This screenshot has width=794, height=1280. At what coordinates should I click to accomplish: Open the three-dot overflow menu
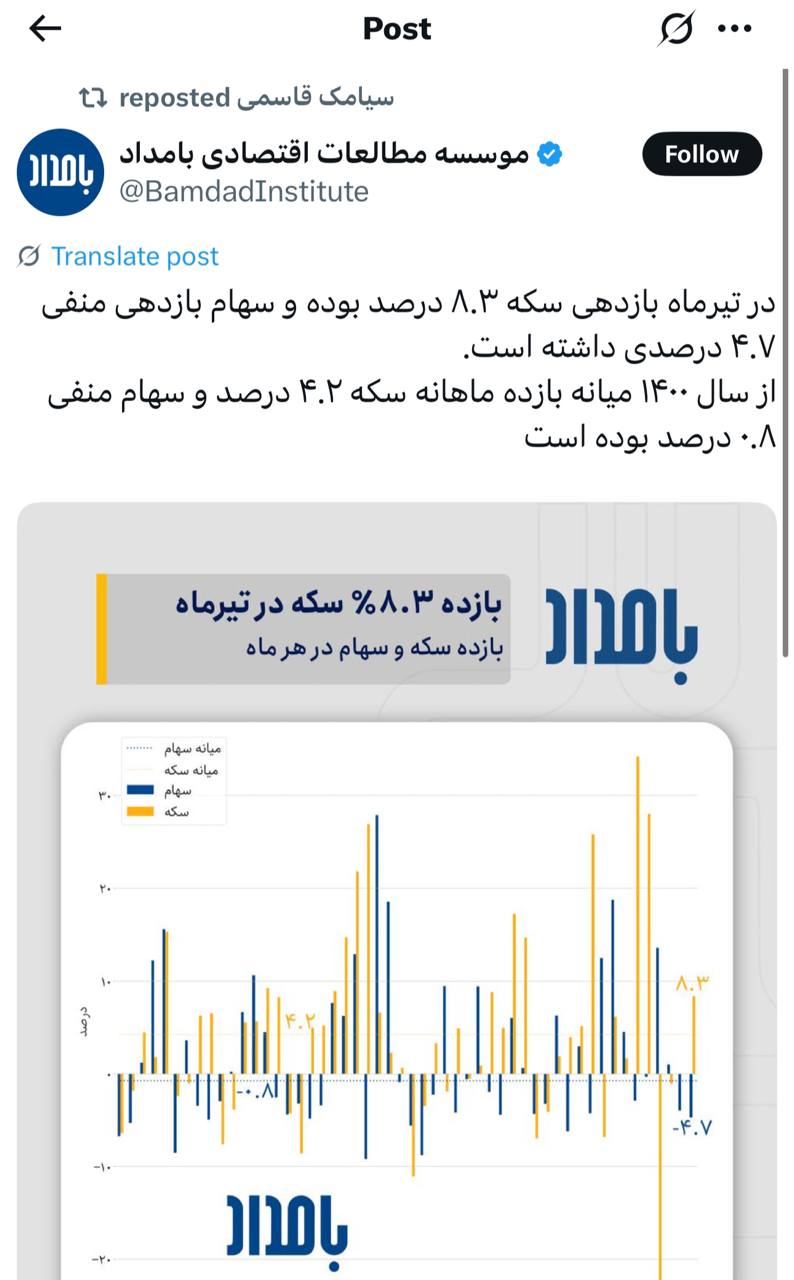tap(735, 30)
